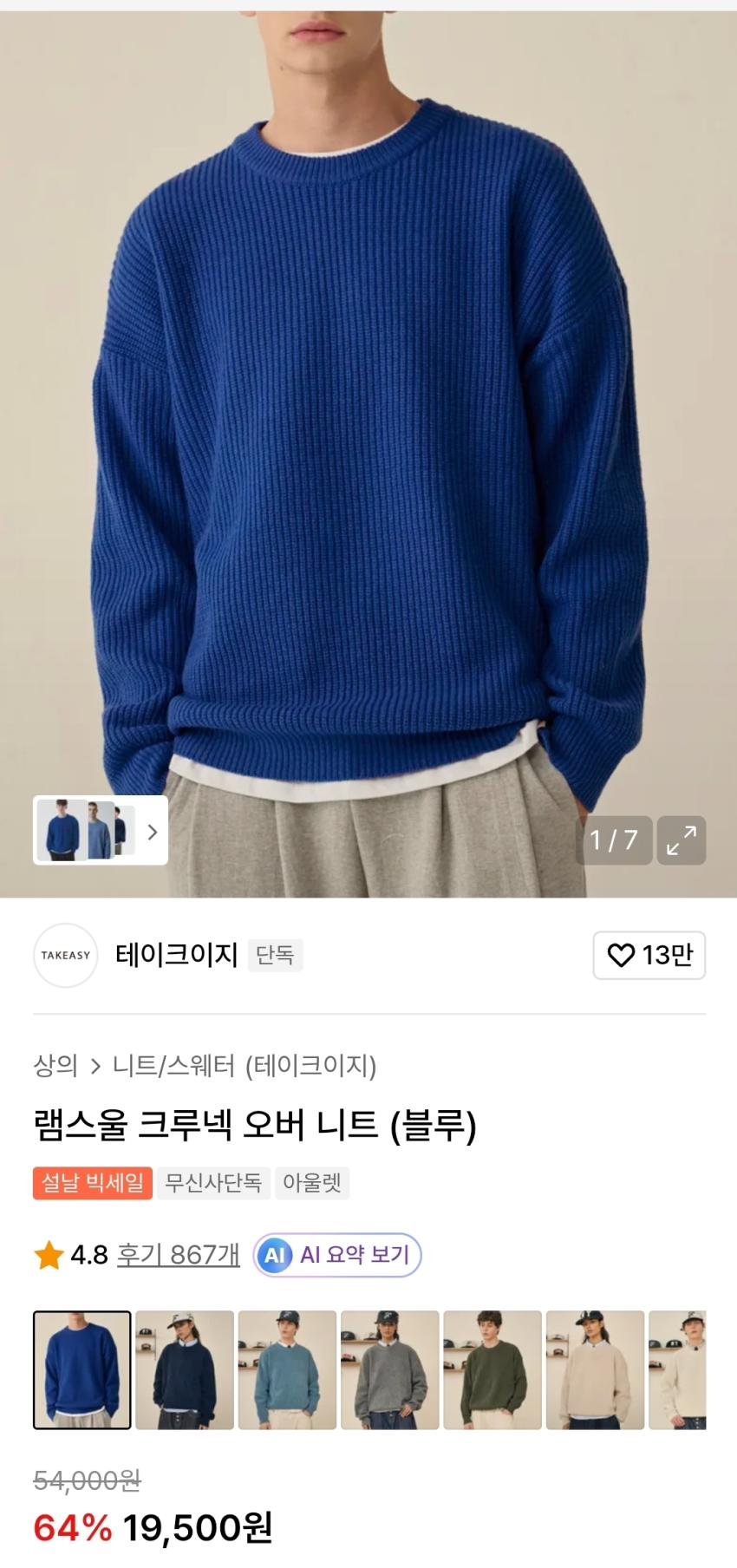Screen dimensions: 737x1568
Task: Select the gray knit color option
Action: tap(389, 1370)
